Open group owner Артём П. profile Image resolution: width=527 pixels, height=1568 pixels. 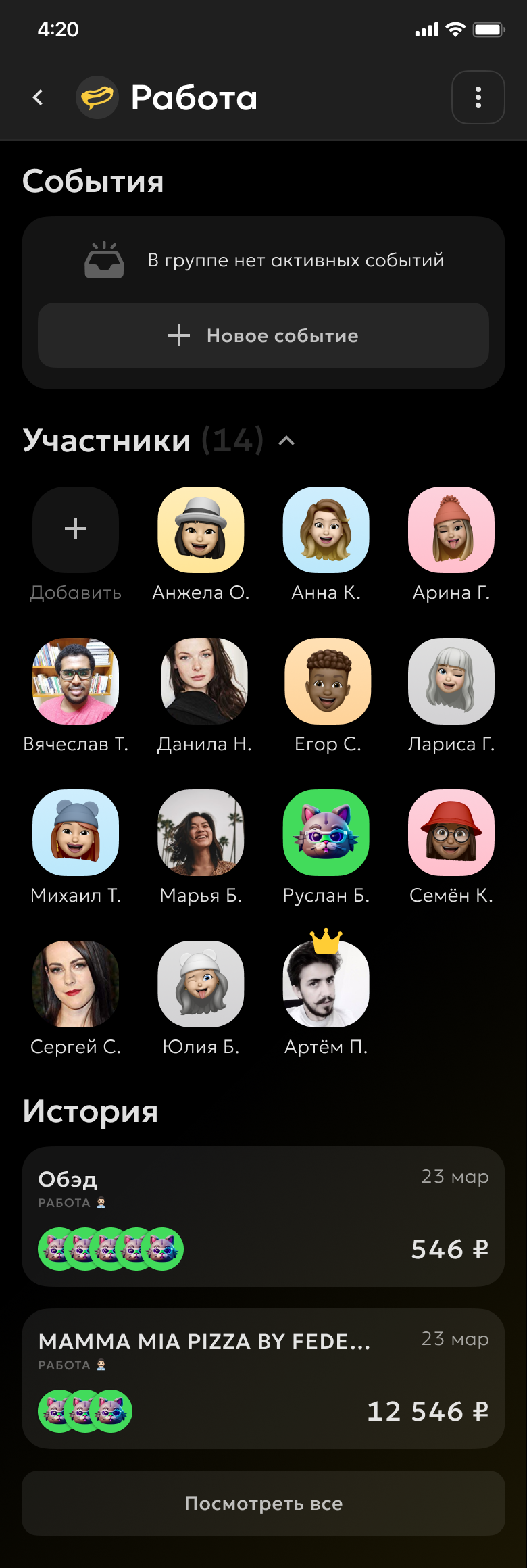[326, 984]
